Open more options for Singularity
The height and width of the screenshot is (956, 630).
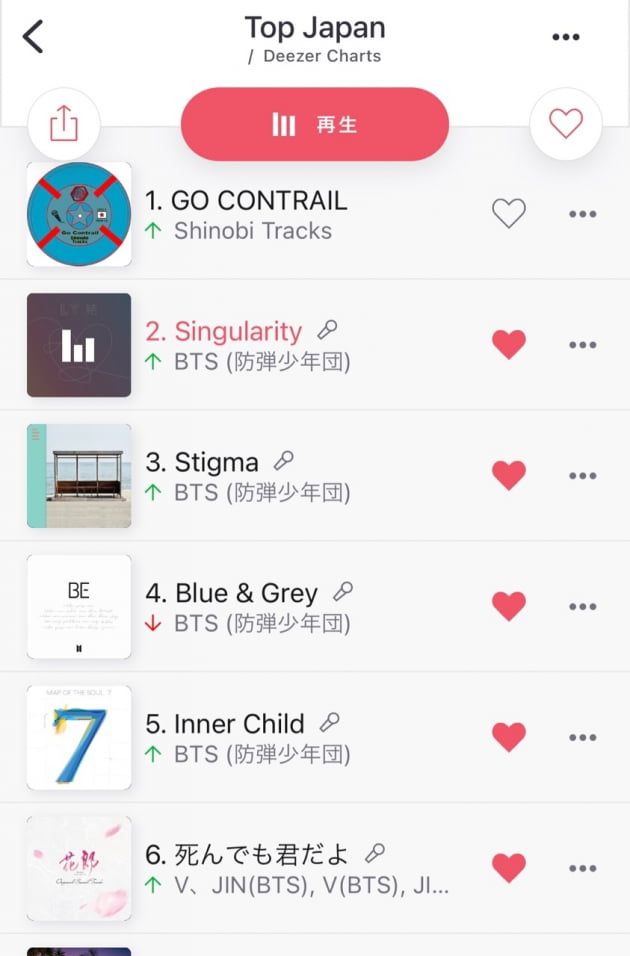[x=582, y=345]
